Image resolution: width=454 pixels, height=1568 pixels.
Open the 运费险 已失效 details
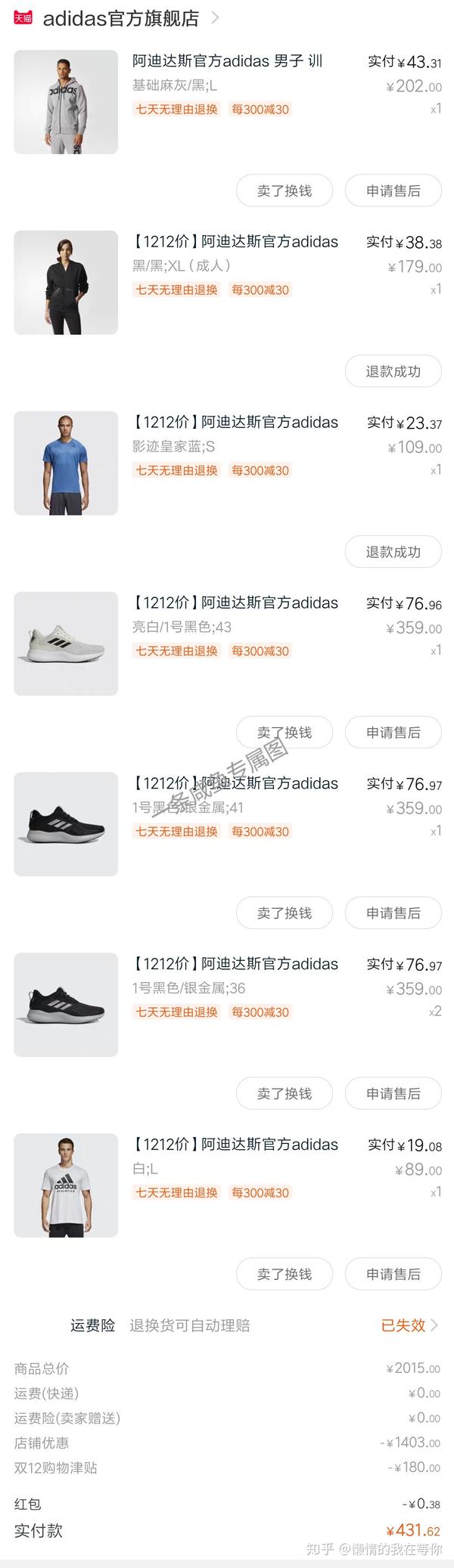(409, 1325)
